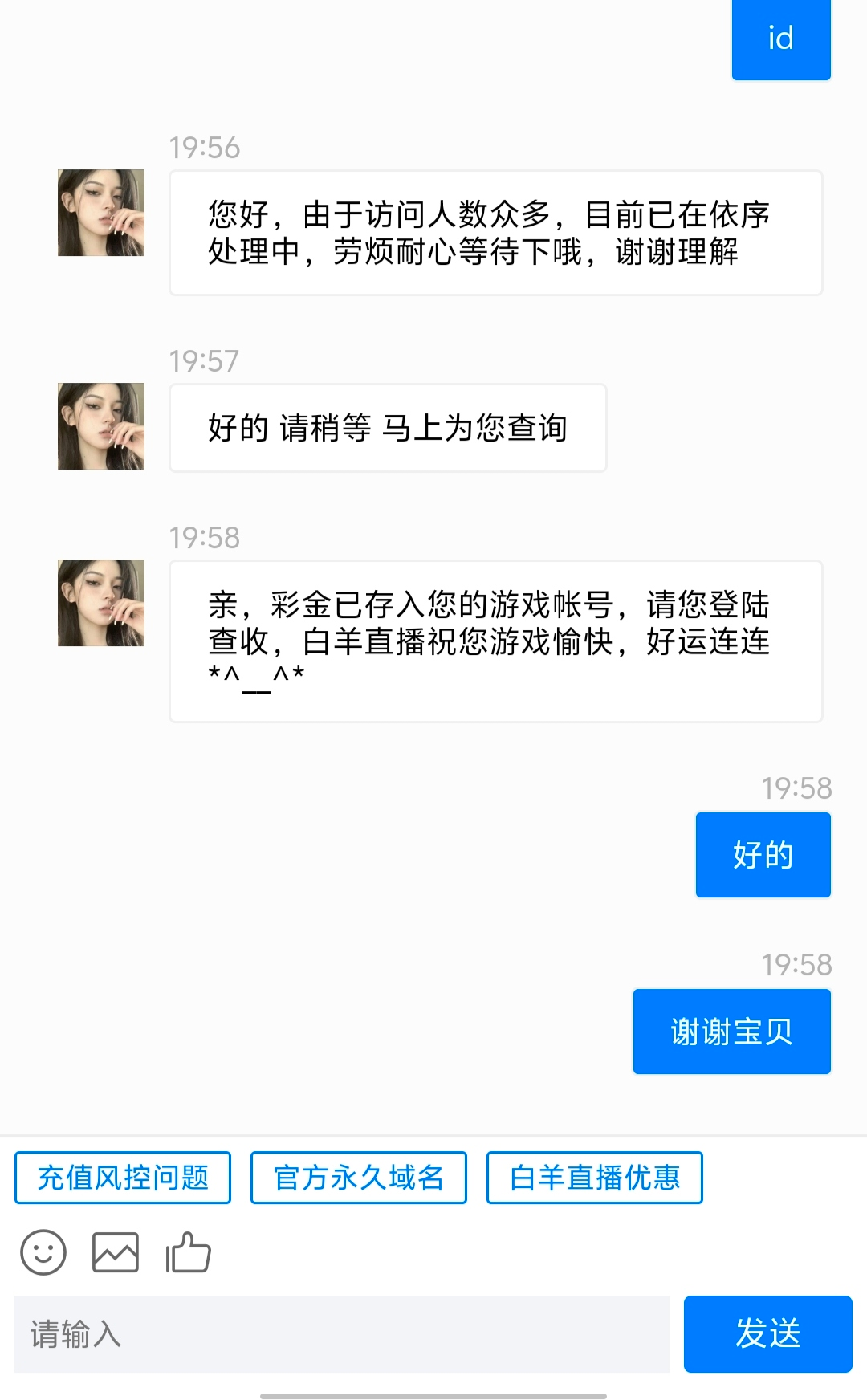Attach an image to the chat
The height and width of the screenshot is (1400, 867).
tap(116, 1252)
